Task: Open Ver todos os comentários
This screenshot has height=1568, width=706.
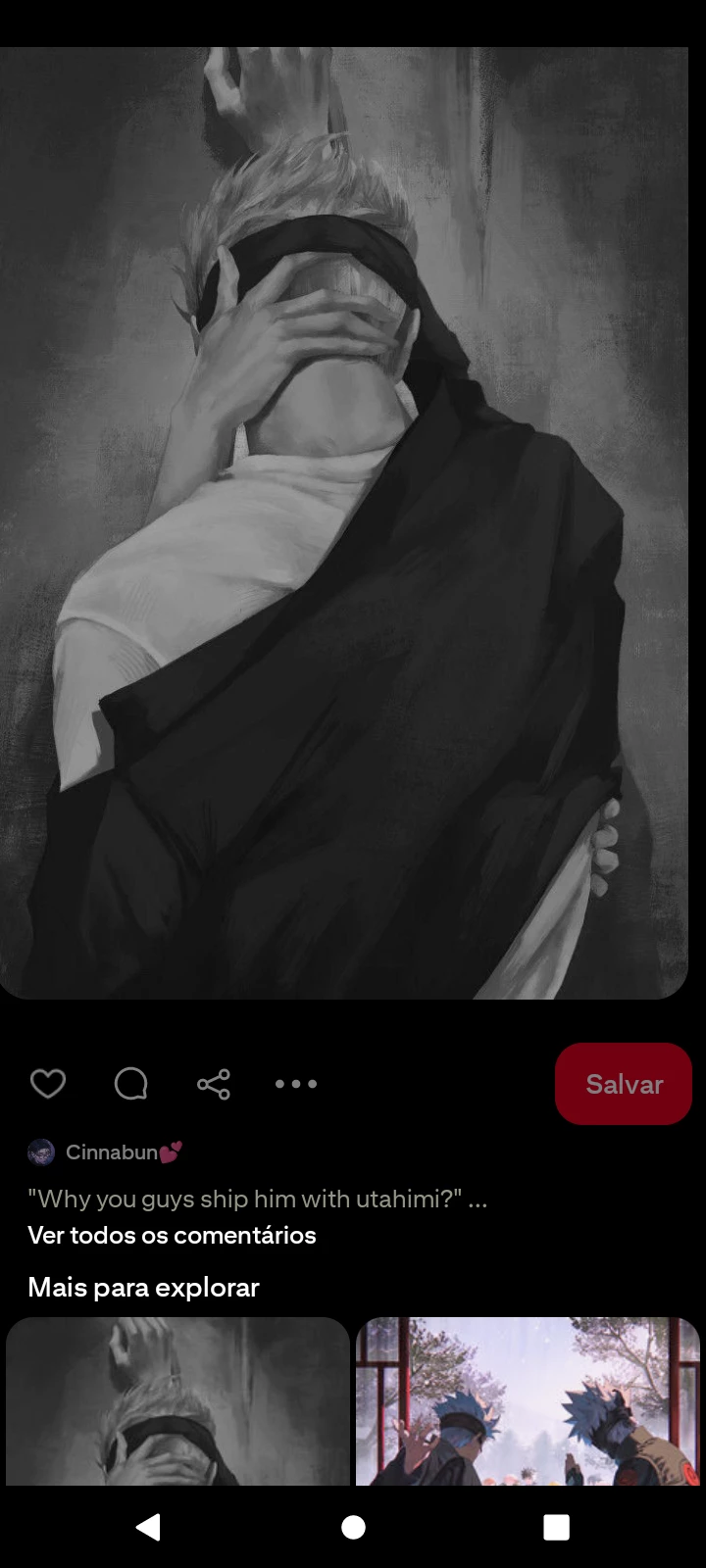Action: (x=172, y=1235)
